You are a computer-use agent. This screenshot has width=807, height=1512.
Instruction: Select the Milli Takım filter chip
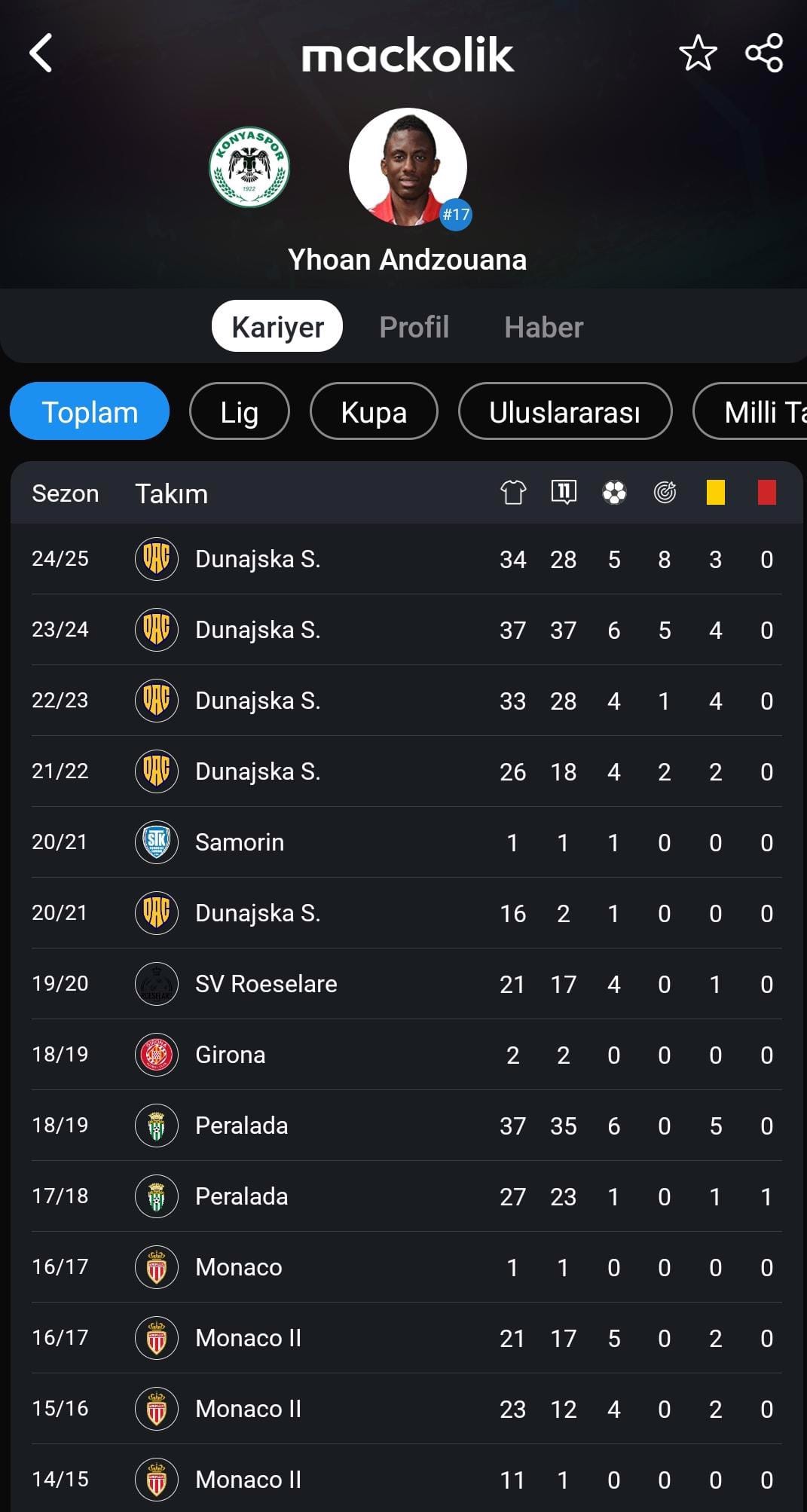[x=750, y=411]
